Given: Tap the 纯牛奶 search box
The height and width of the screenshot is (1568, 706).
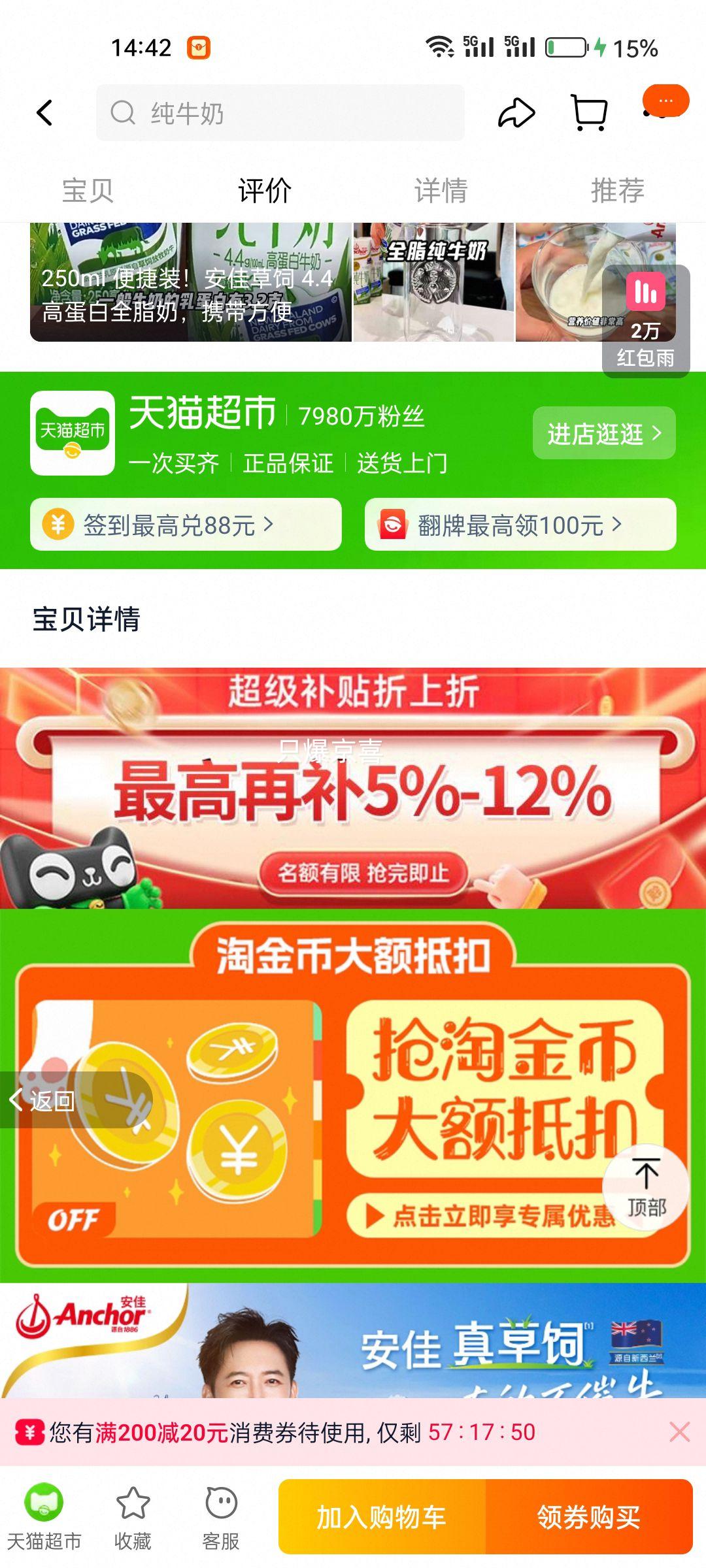Looking at the screenshot, I should [280, 113].
